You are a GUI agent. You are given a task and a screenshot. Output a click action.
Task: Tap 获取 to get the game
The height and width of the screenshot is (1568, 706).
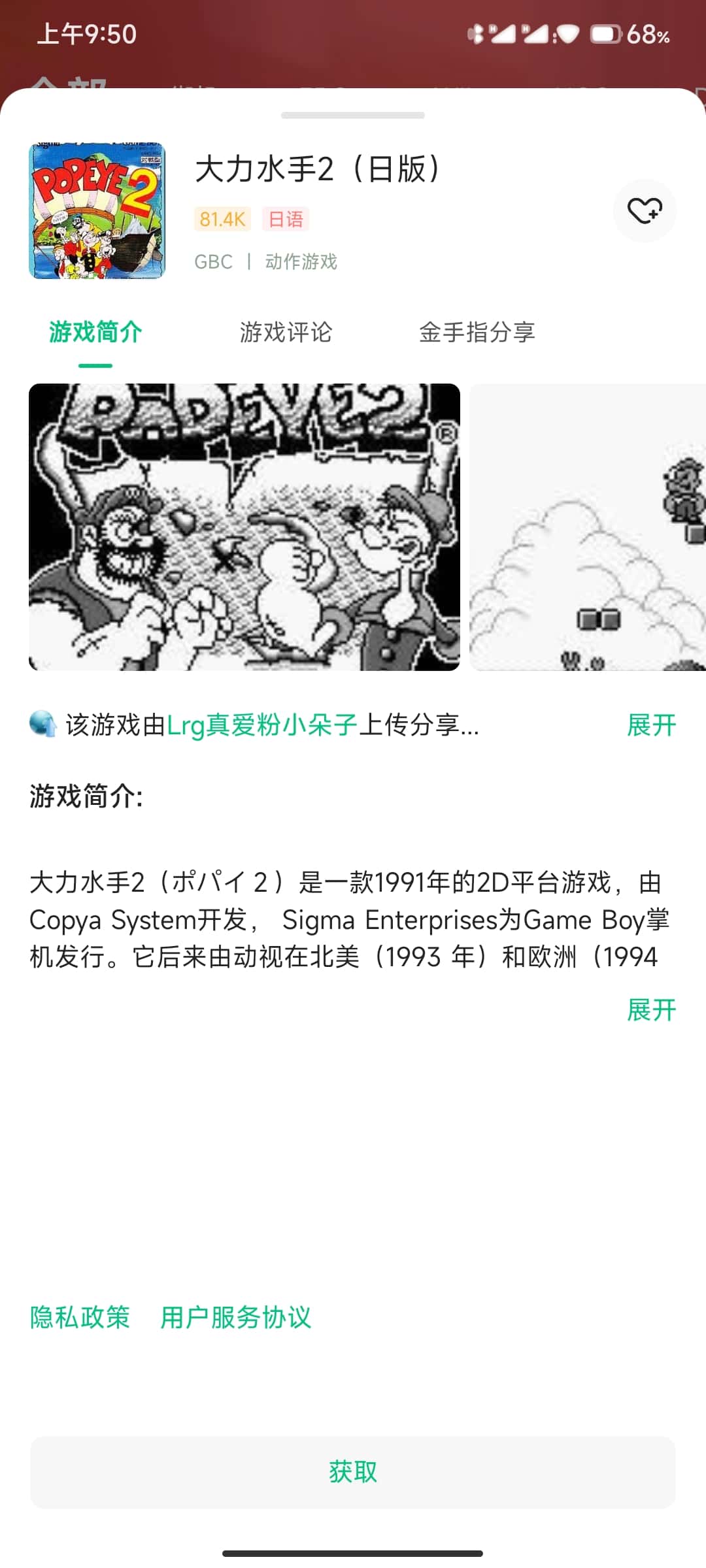point(353,1472)
